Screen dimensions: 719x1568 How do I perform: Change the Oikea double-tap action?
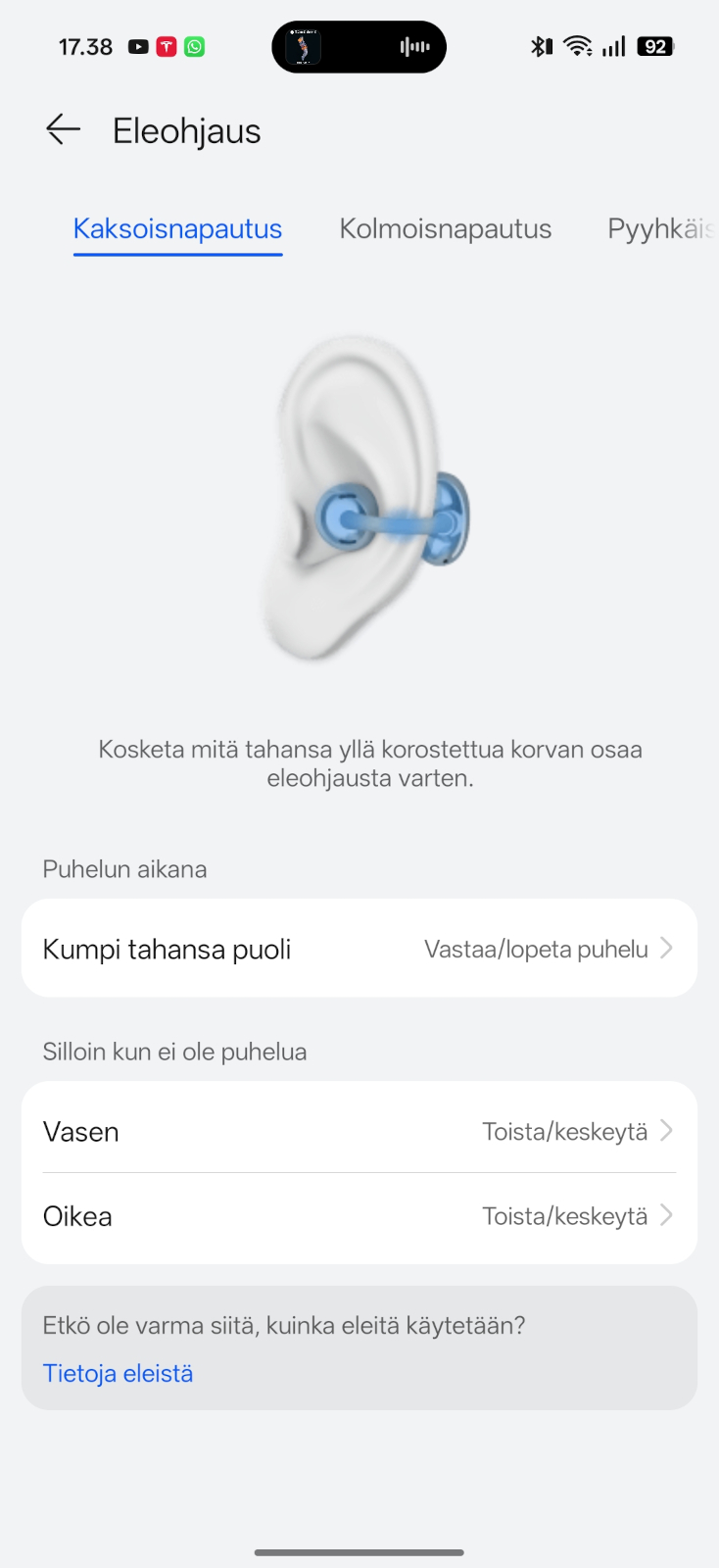(359, 1216)
